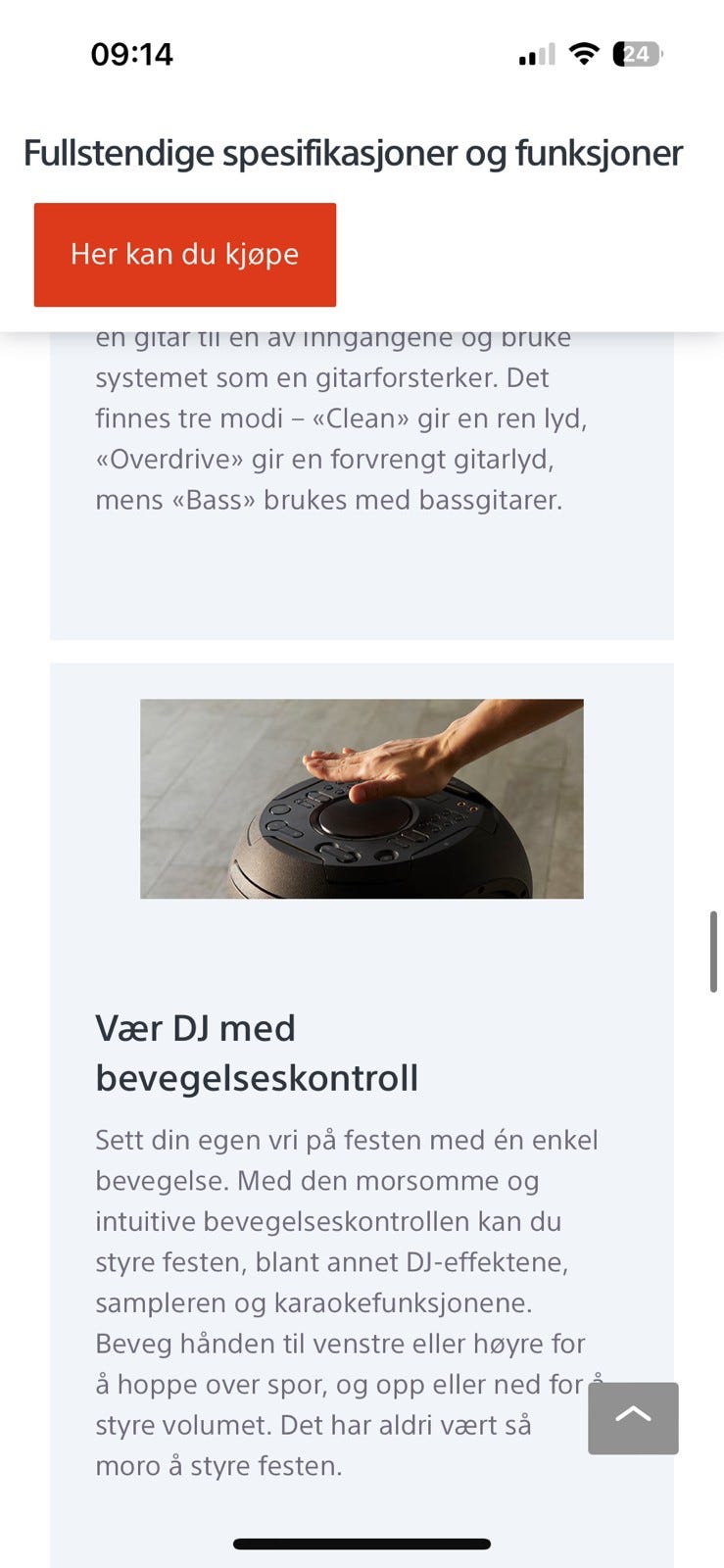Select the Fullstendige spesifikasjoner og funksjoner heading

(354, 152)
